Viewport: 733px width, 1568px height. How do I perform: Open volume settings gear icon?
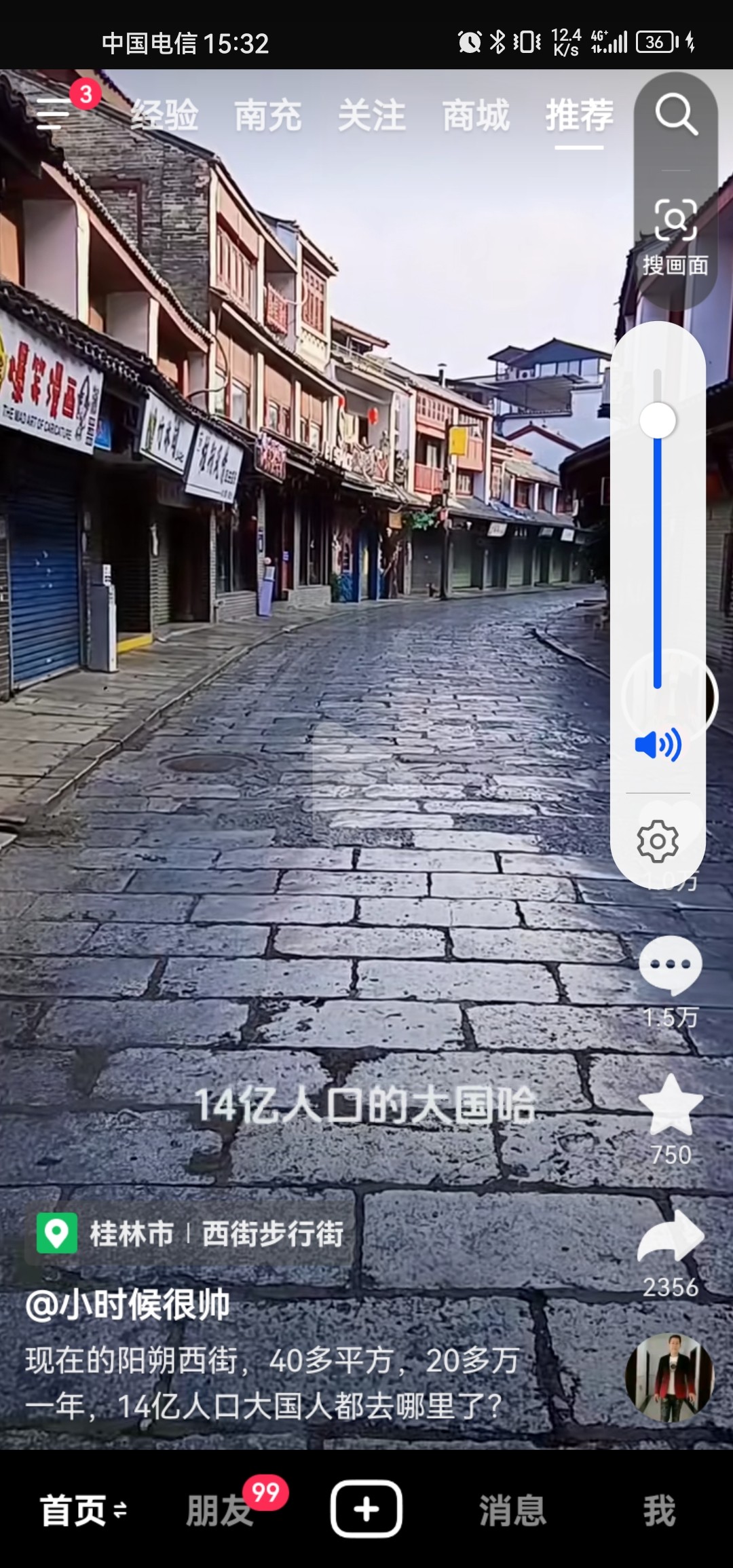(657, 842)
